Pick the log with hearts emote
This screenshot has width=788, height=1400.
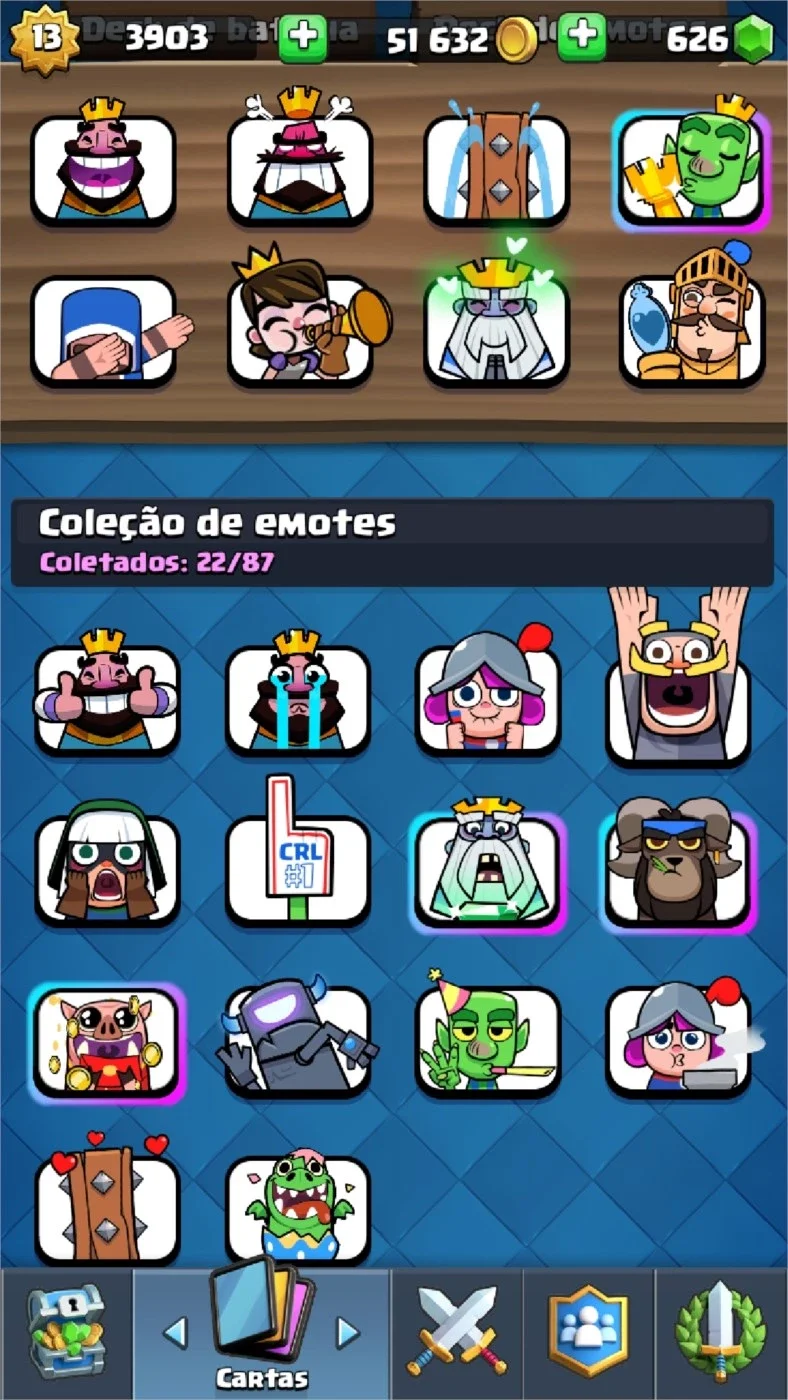pyautogui.click(x=106, y=1196)
